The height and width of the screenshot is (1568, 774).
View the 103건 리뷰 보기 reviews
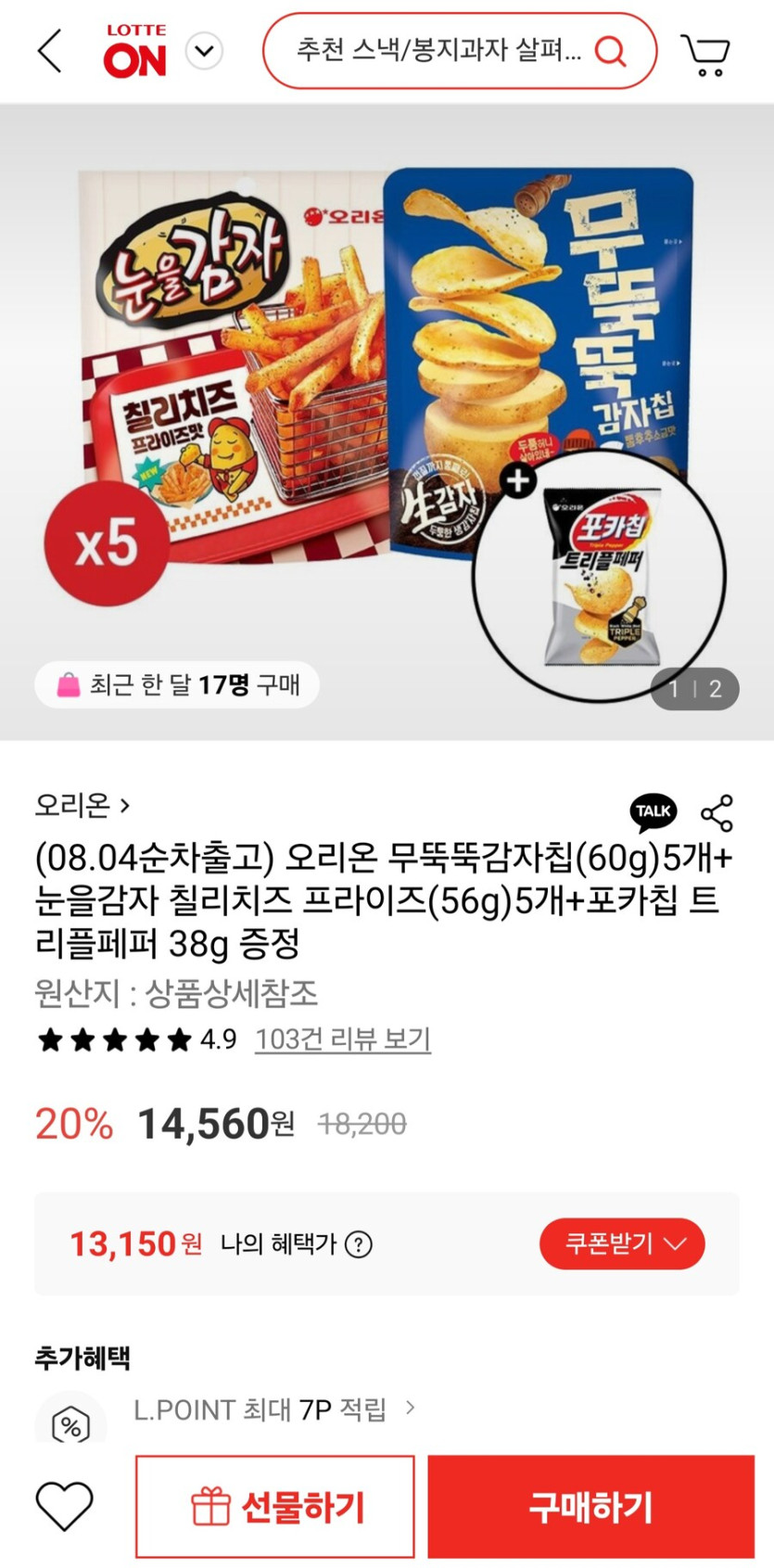coord(342,1040)
